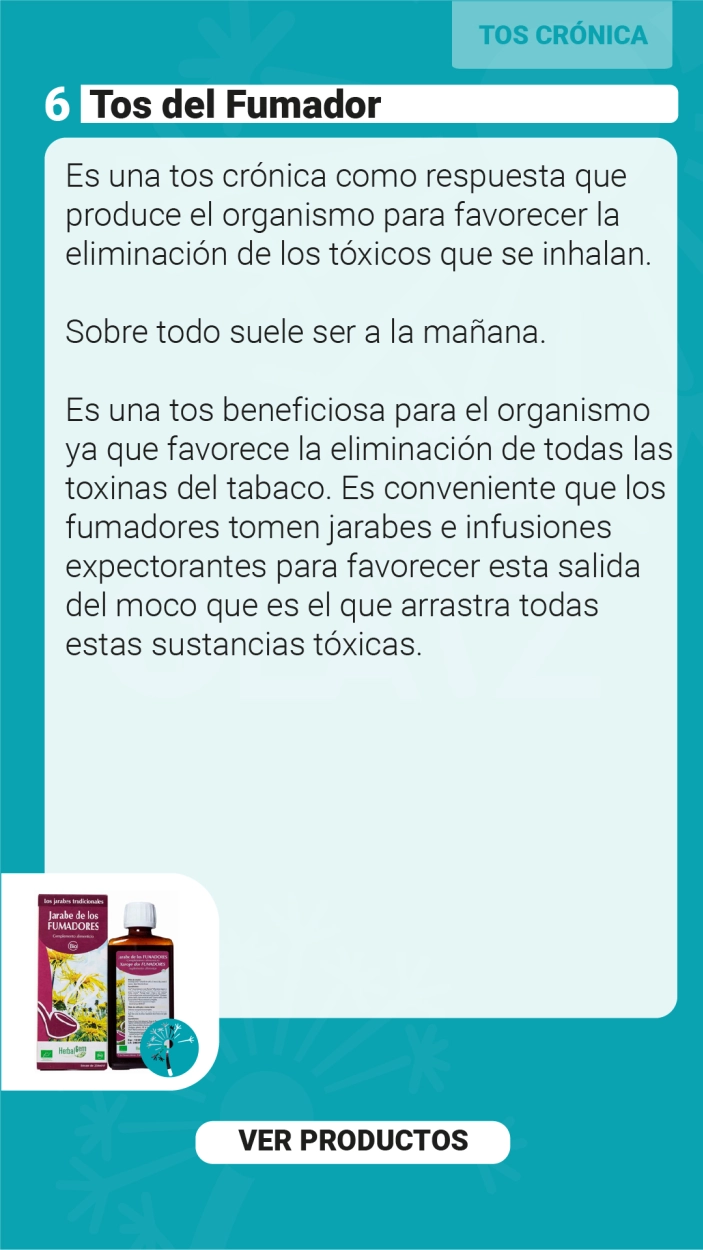Tap the VER PRODUCTOS button
This screenshot has height=1250, width=703.
click(x=352, y=1141)
